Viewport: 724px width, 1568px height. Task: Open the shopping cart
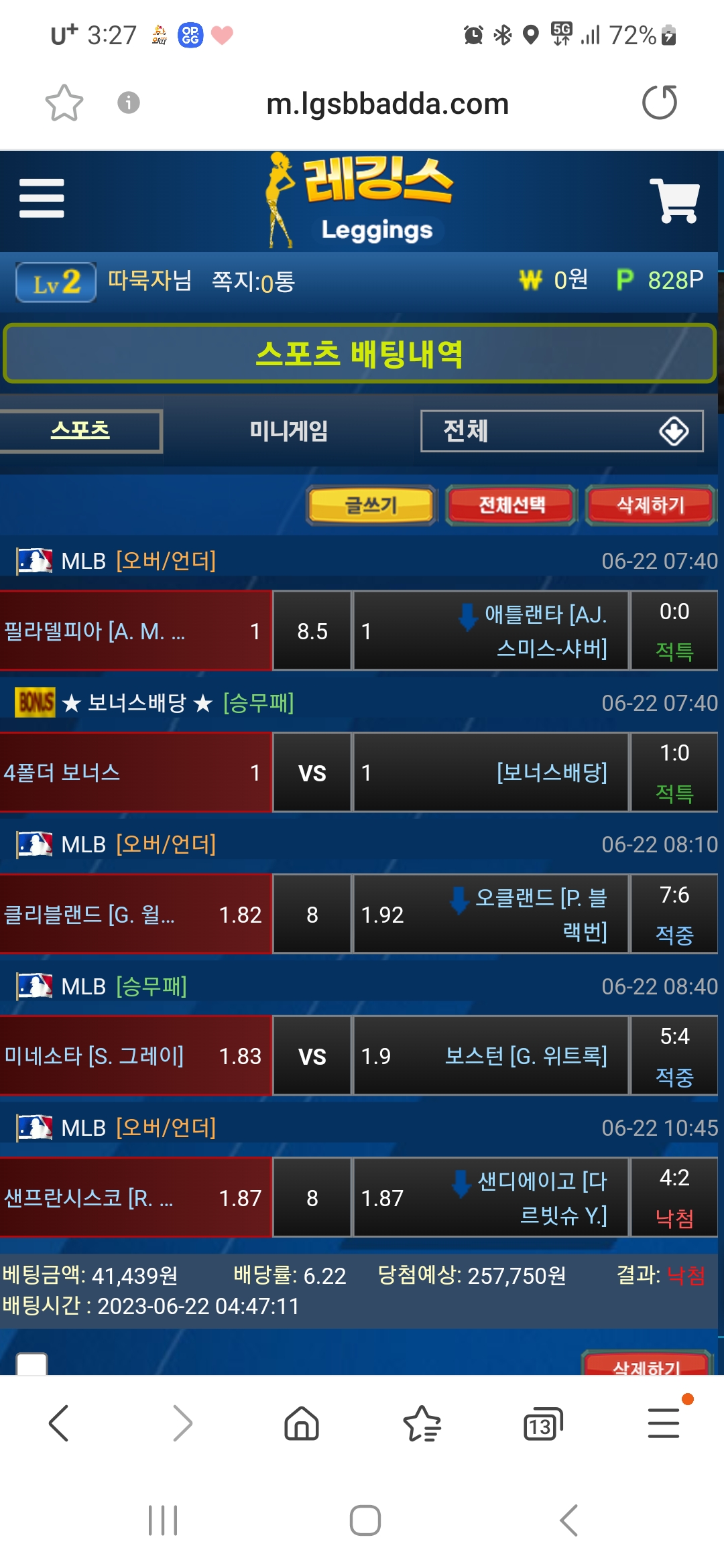point(674,200)
